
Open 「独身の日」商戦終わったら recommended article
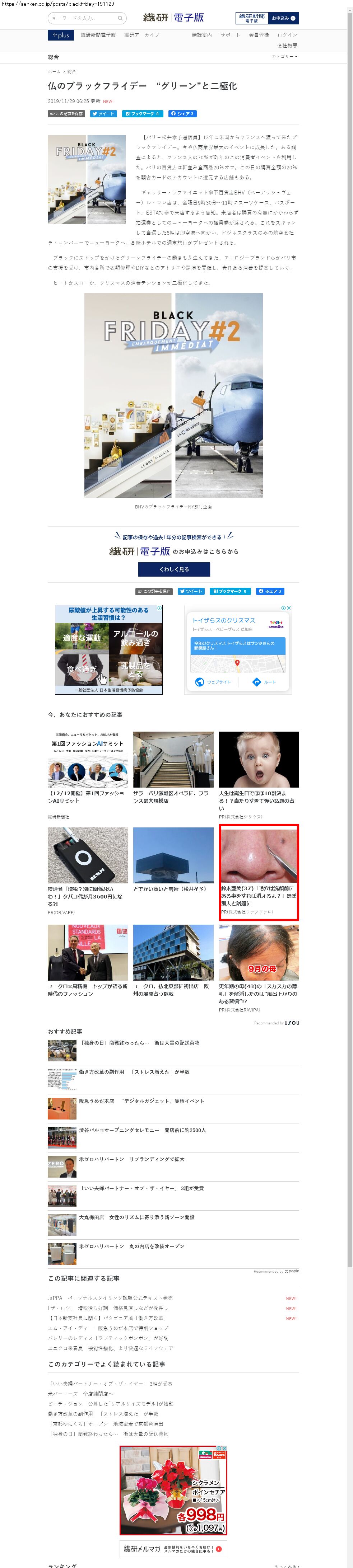coord(140,1043)
